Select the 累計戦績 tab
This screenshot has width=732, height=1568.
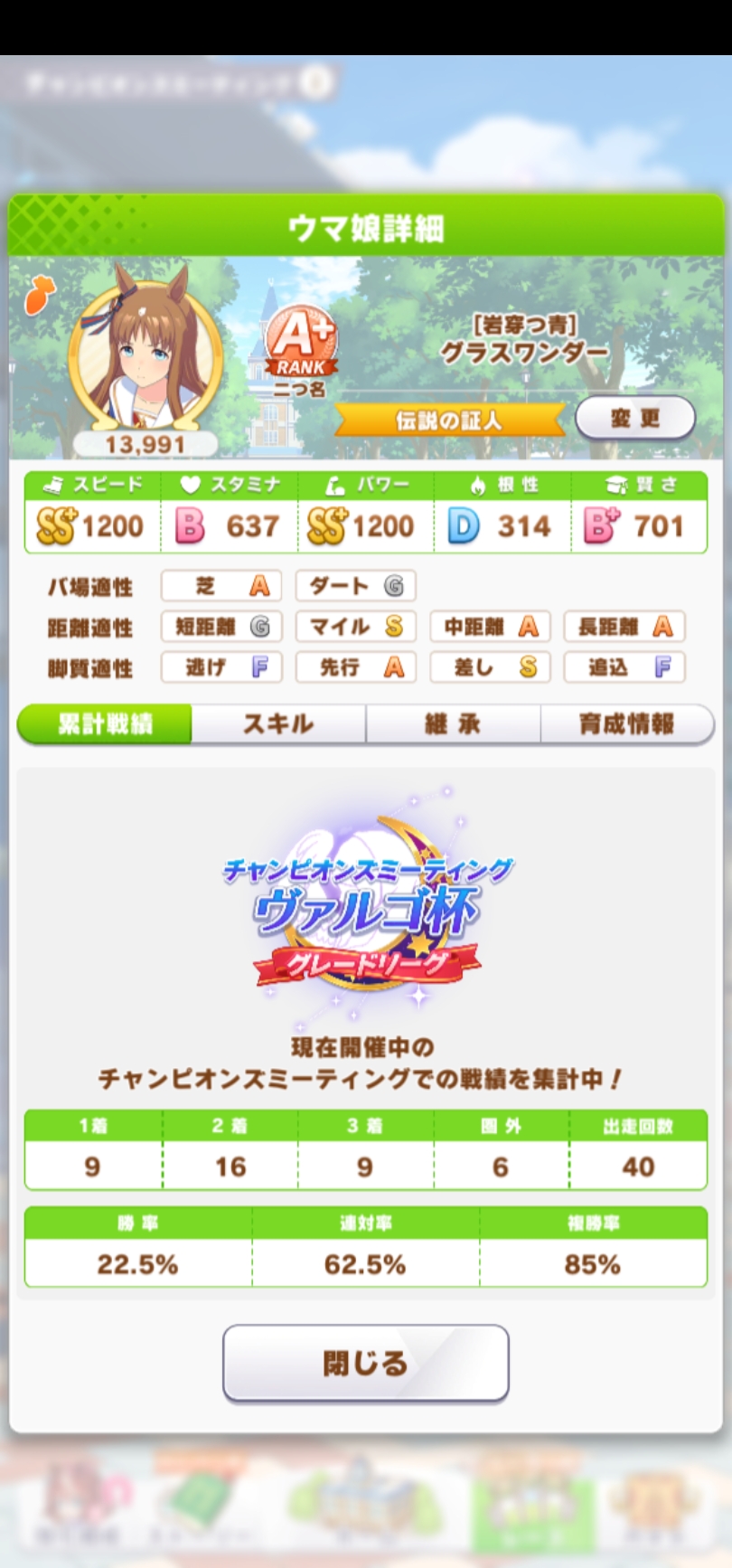point(105,723)
